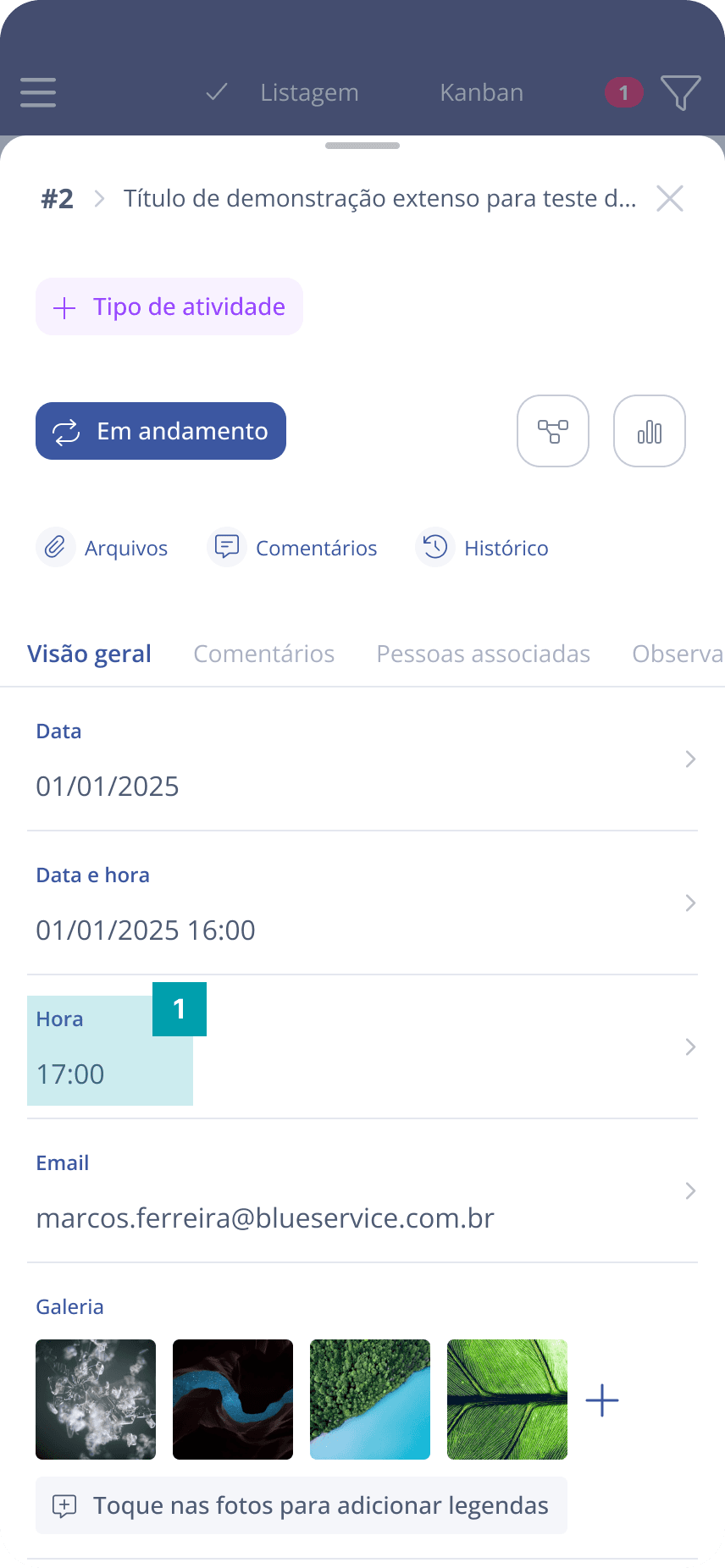Open the Pessoas associadas tab
Image resolution: width=725 pixels, height=1568 pixels.
pos(483,654)
